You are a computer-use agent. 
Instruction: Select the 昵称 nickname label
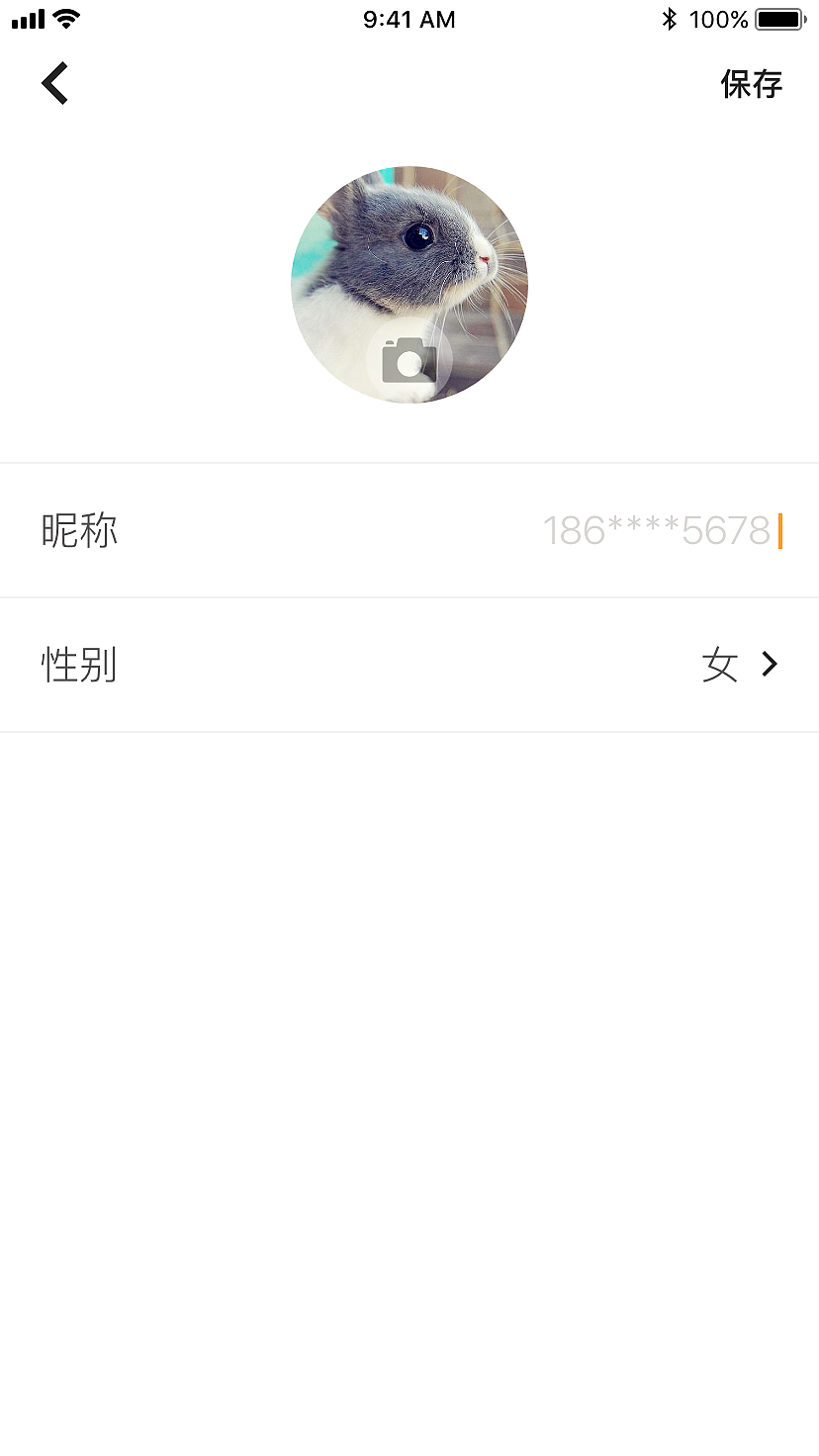click(x=79, y=530)
